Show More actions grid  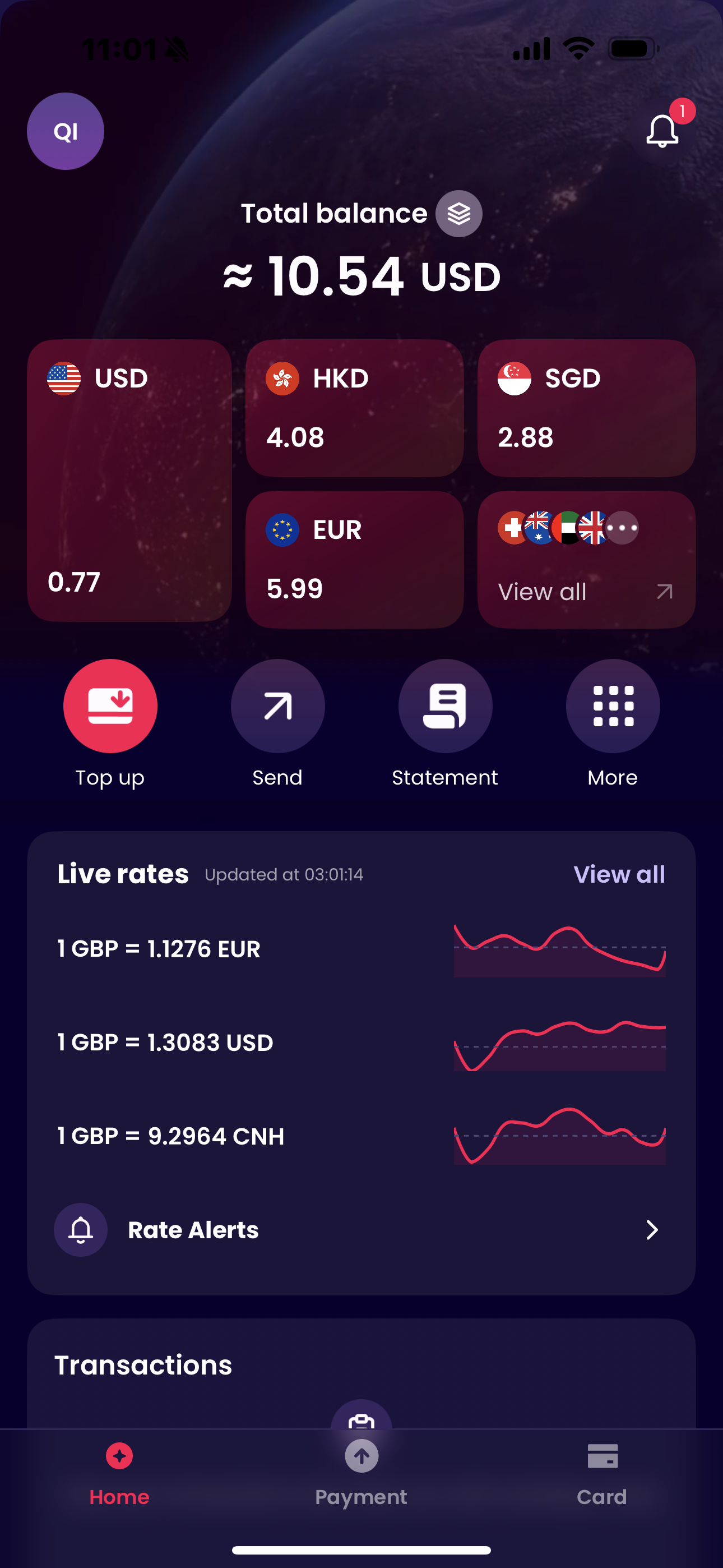point(613,706)
